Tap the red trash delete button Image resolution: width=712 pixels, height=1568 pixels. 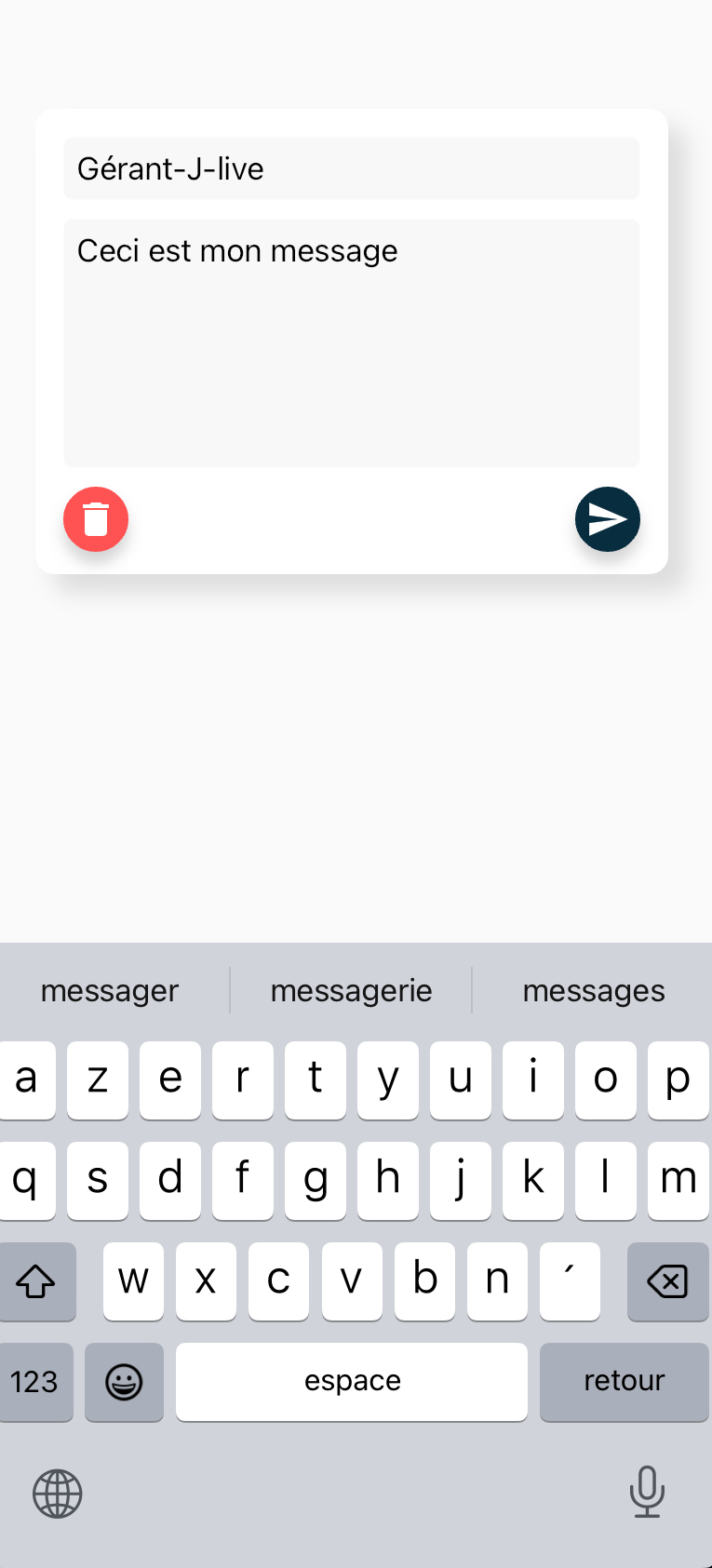96,519
